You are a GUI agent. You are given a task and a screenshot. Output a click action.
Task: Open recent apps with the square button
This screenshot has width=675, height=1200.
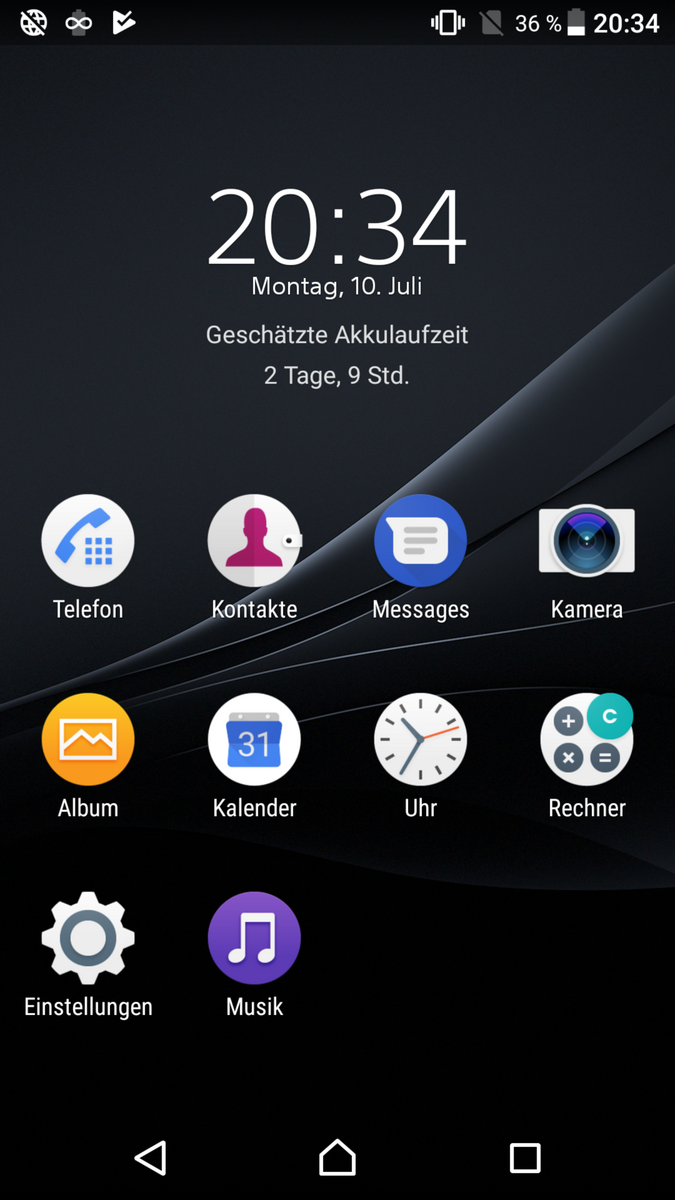point(524,1157)
